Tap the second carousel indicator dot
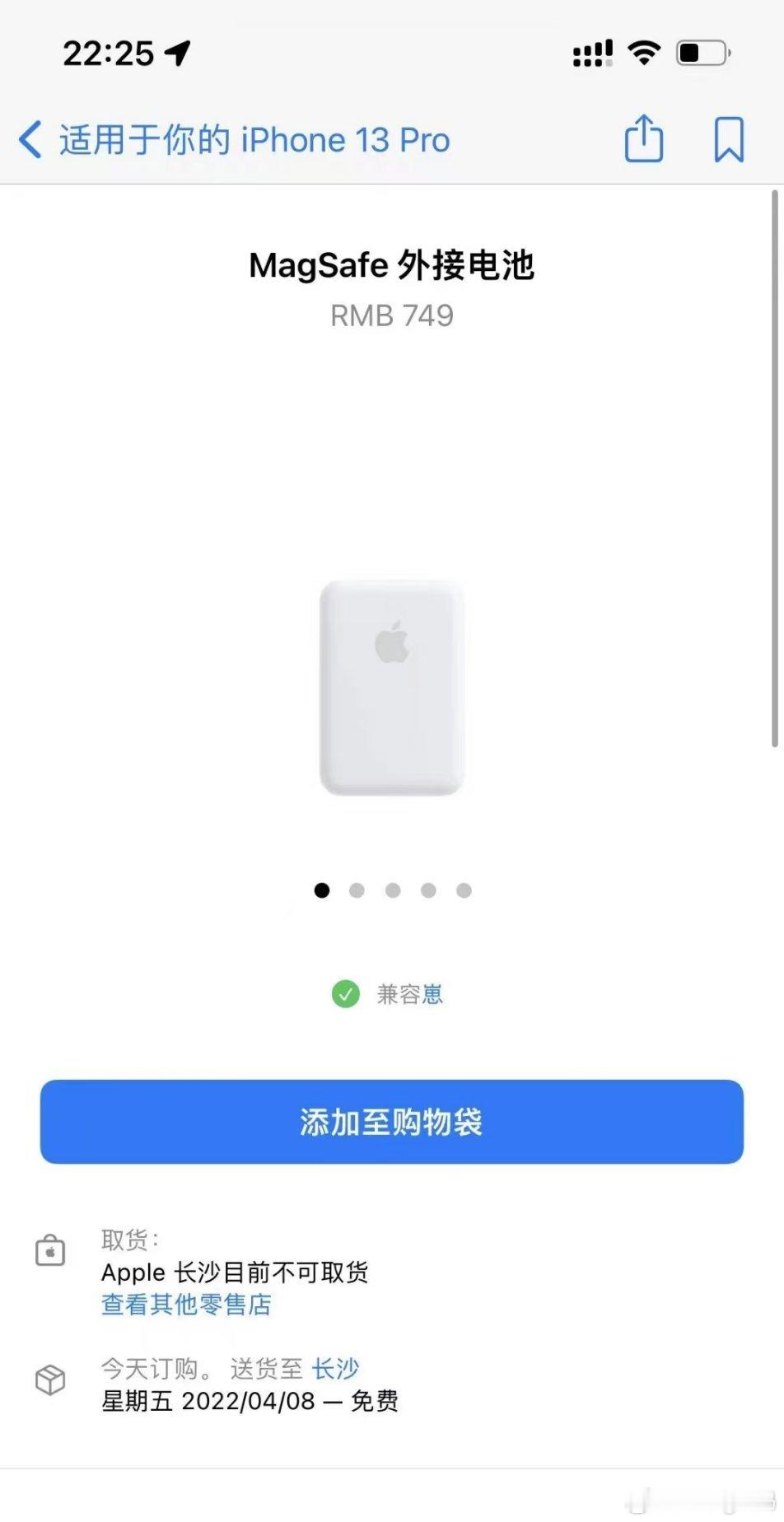The width and height of the screenshot is (784, 1522). 357,890
